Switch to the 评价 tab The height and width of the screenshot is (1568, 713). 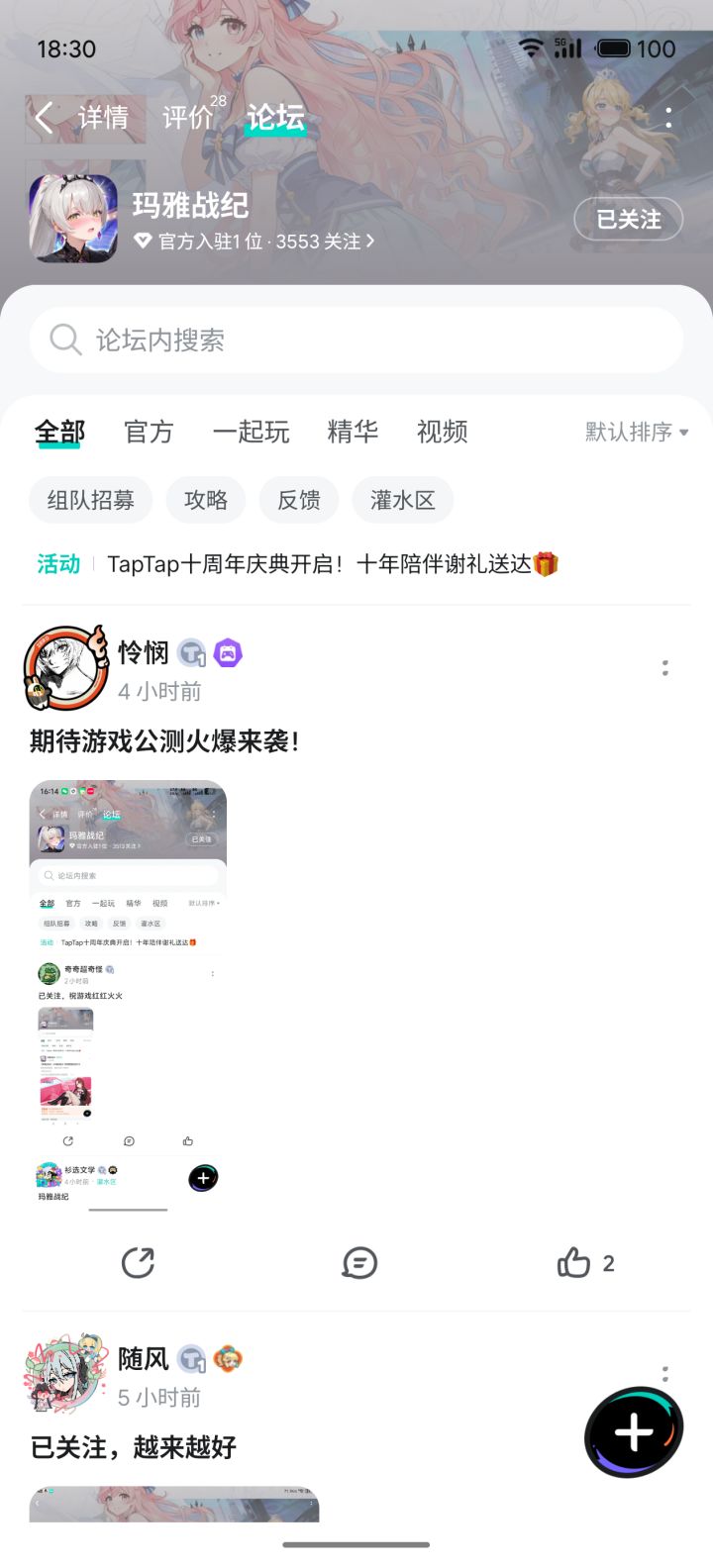pos(188,116)
